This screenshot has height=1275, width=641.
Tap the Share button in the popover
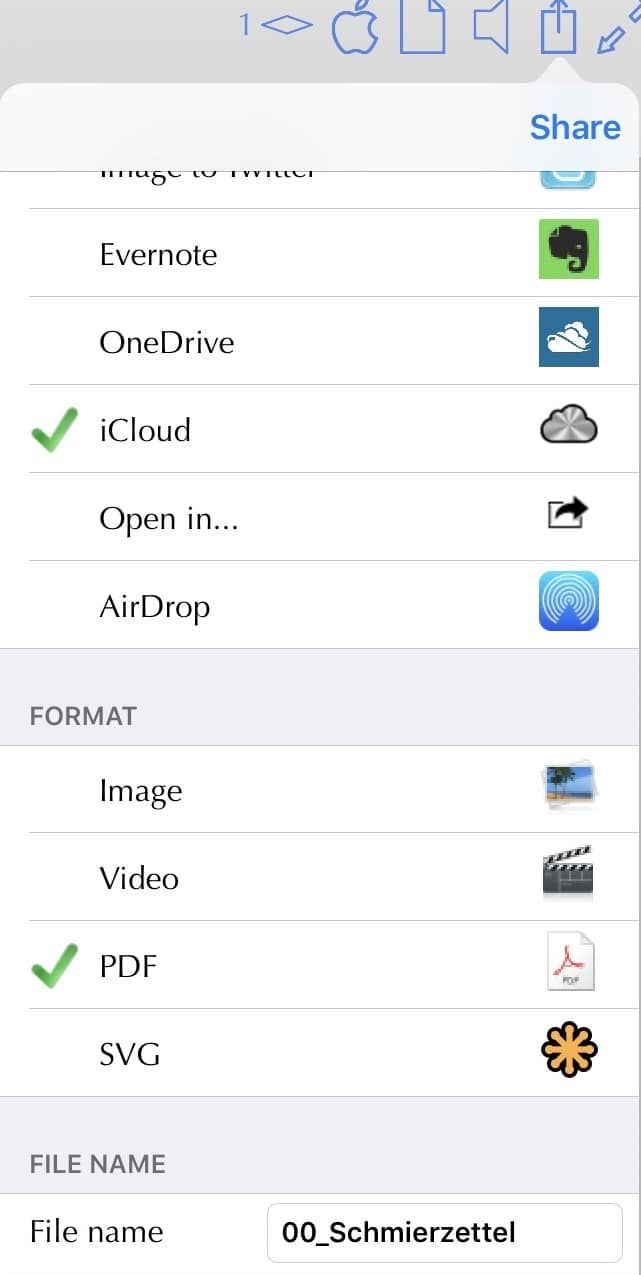tap(574, 128)
